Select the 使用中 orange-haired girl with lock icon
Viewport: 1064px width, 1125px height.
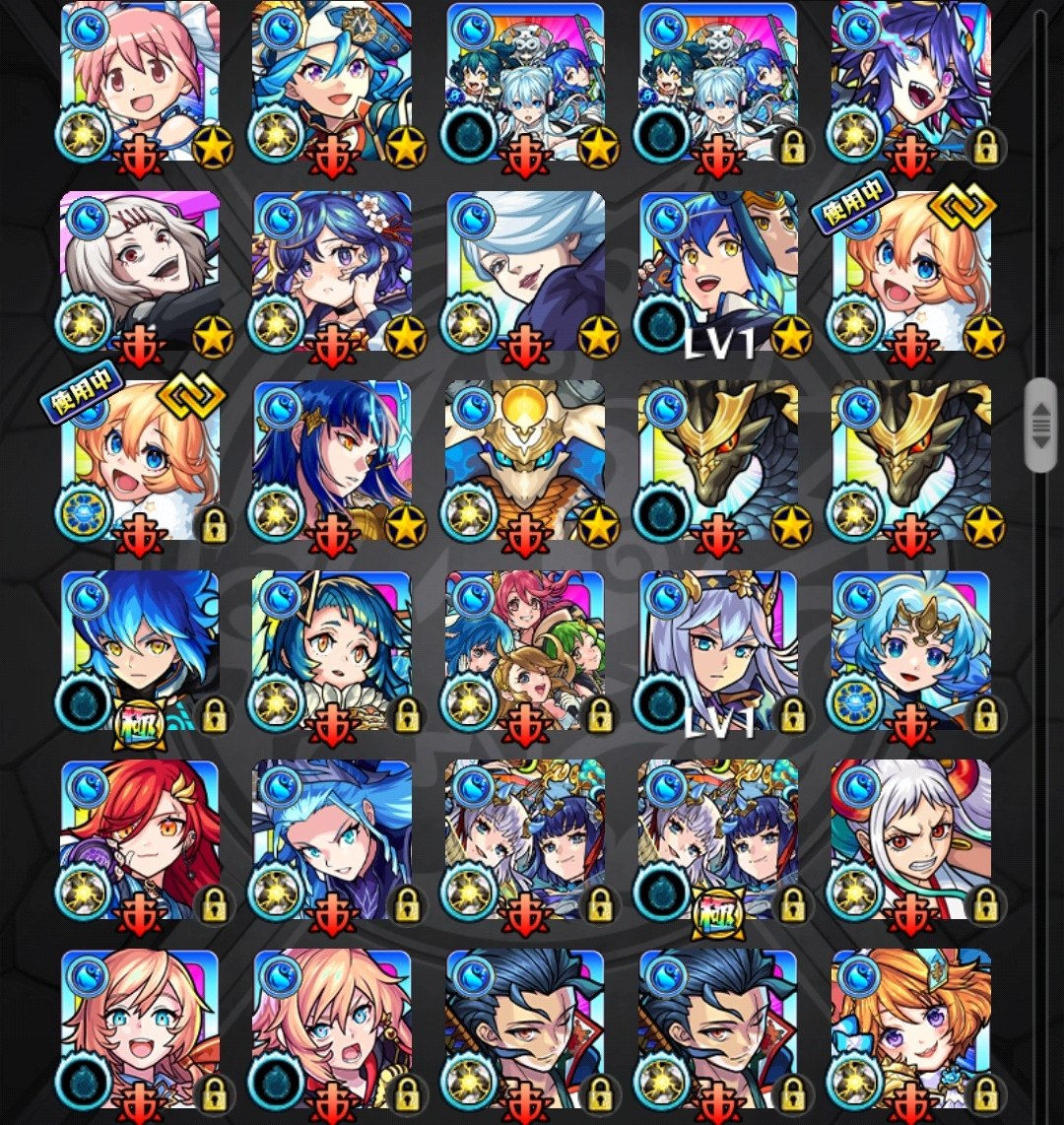[x=139, y=461]
